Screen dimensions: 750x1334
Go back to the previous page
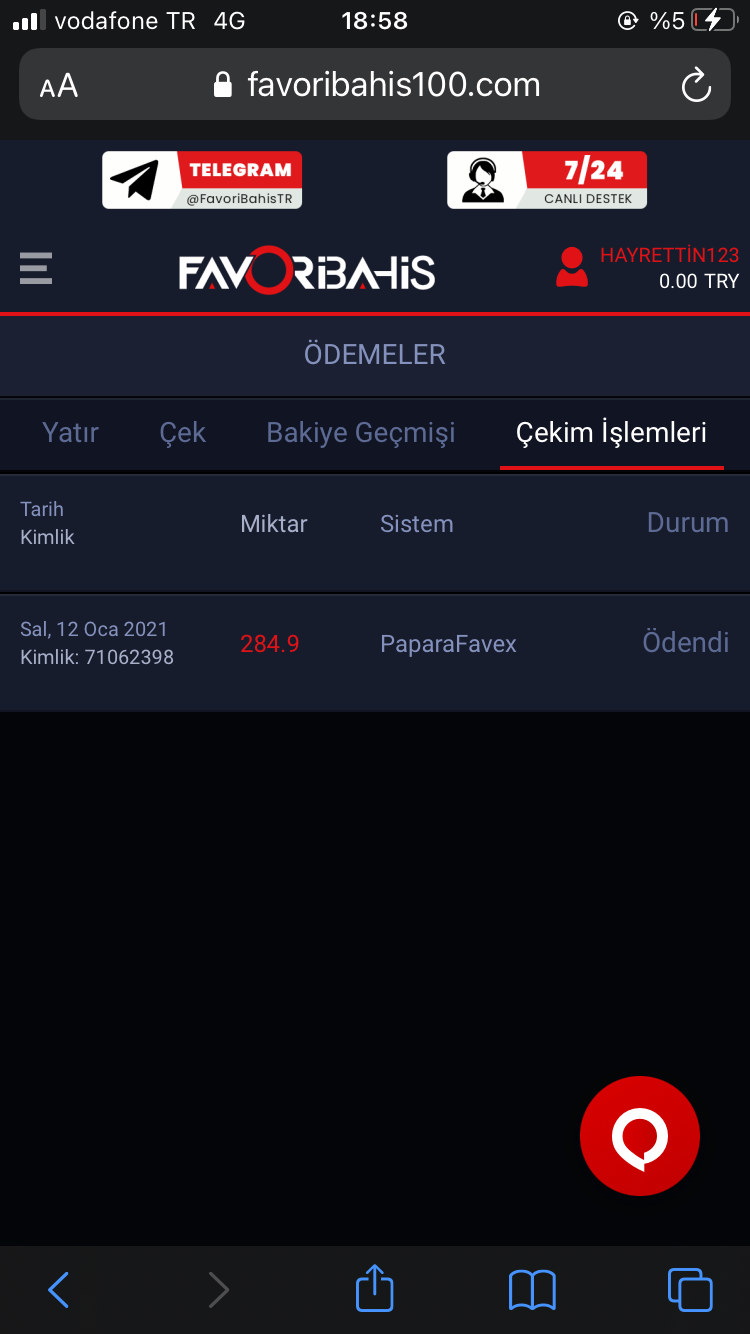click(59, 1290)
